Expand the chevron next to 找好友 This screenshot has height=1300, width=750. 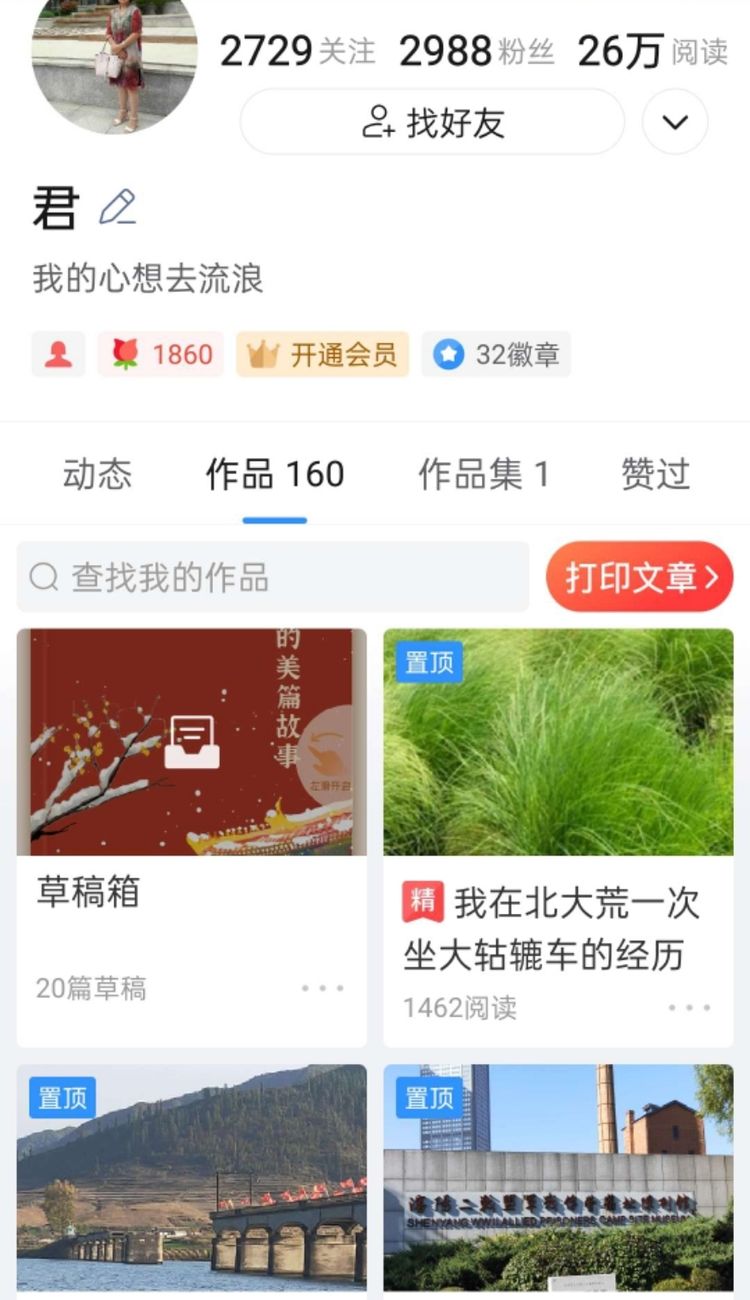pyautogui.click(x=675, y=121)
